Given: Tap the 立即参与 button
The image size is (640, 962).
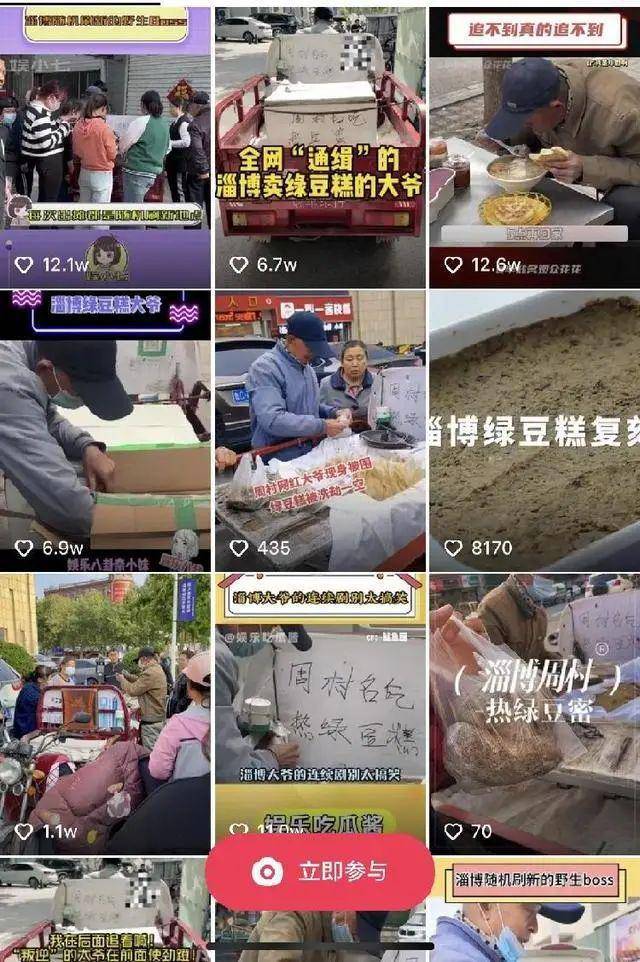Looking at the screenshot, I should (x=320, y=871).
